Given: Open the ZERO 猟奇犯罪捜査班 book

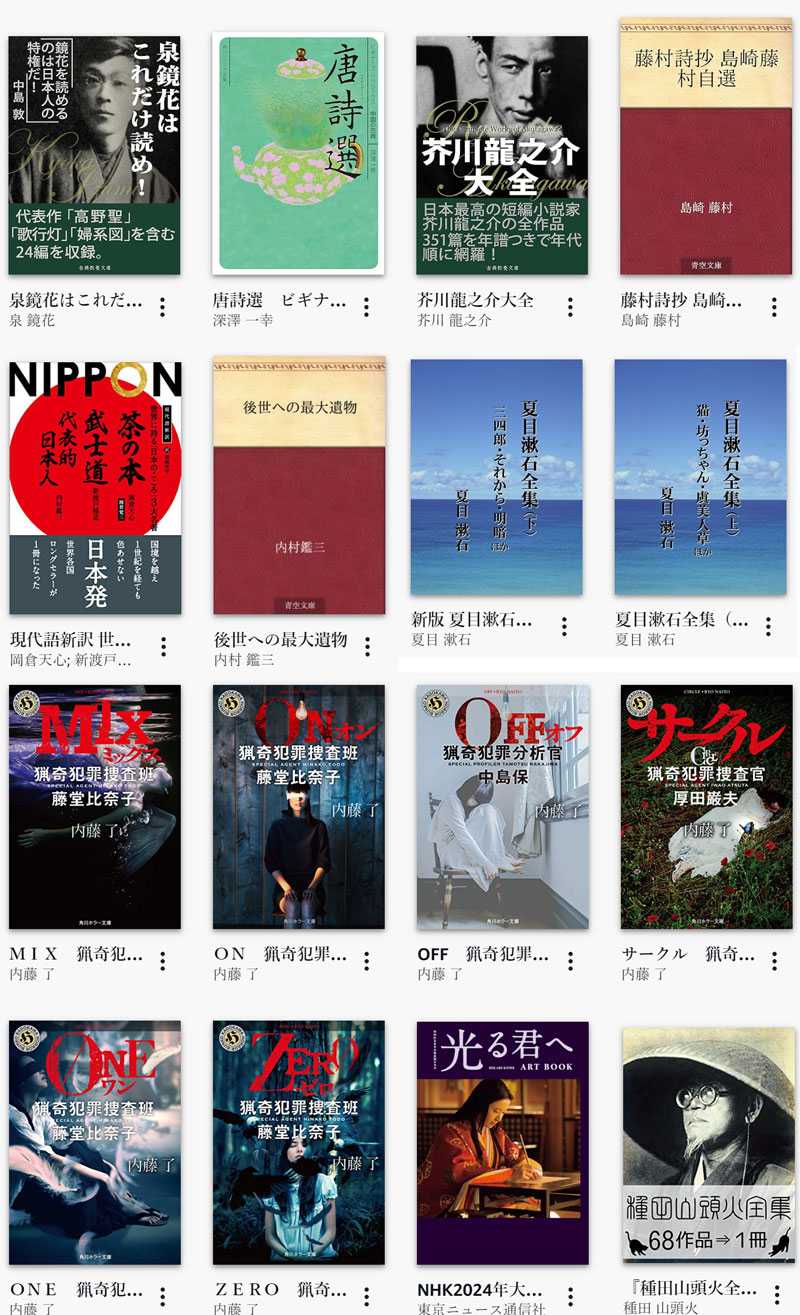Looking at the screenshot, I should [299, 1143].
